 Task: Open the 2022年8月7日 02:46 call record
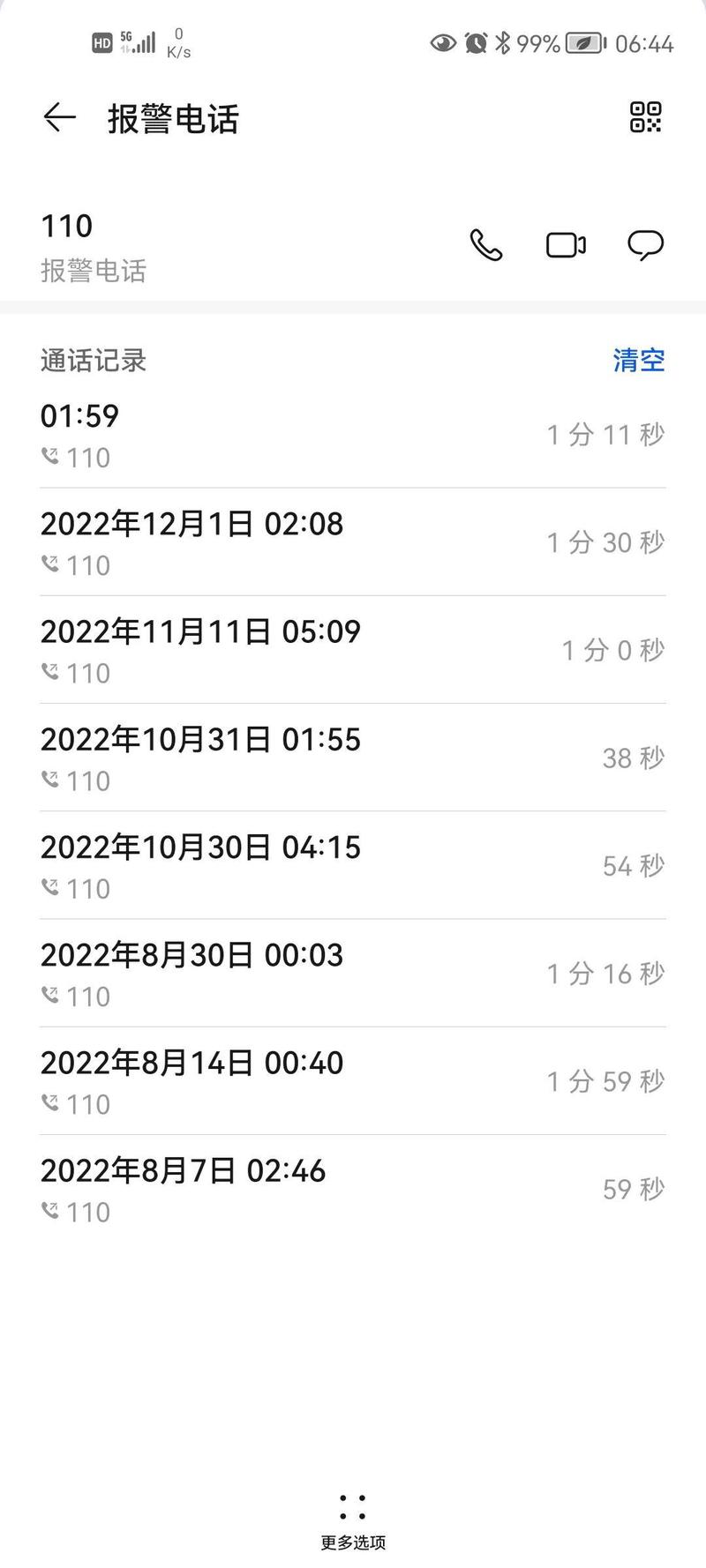[x=353, y=1189]
